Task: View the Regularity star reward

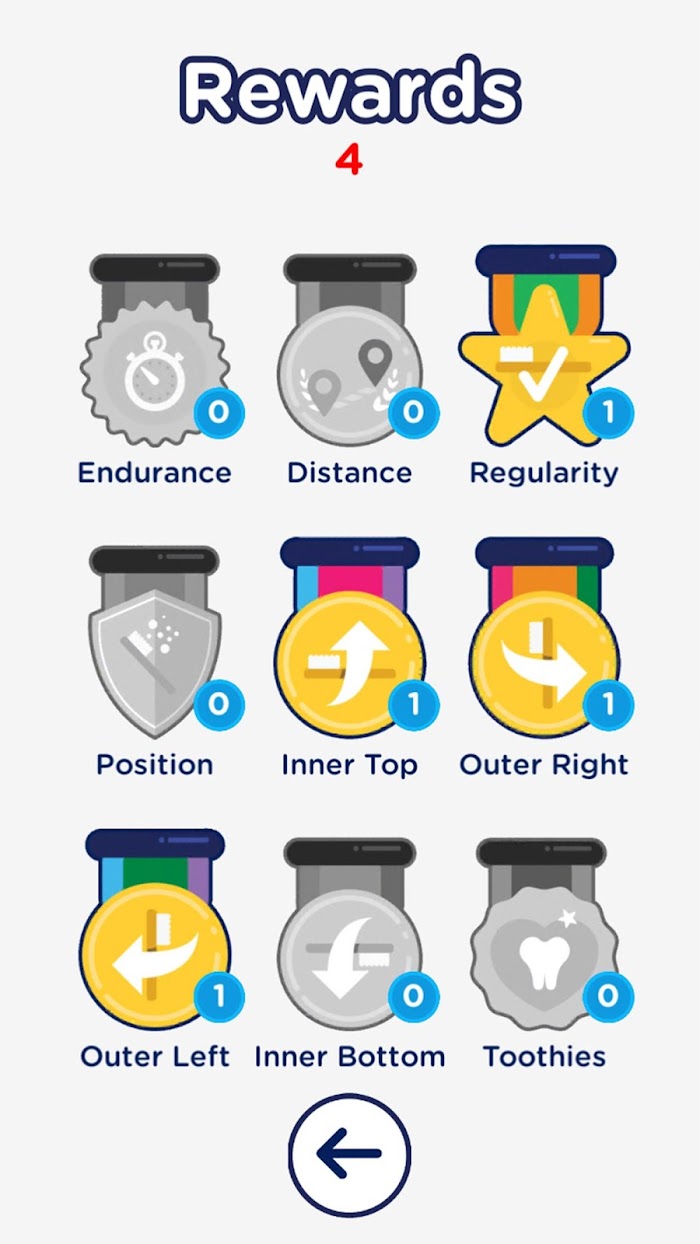Action: (x=545, y=344)
